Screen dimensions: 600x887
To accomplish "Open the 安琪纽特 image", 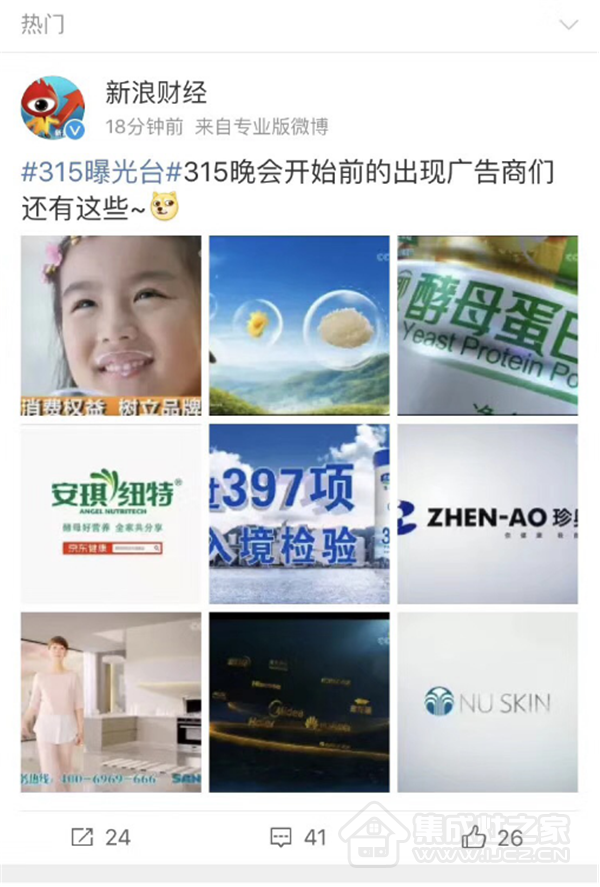I will pyautogui.click(x=111, y=513).
